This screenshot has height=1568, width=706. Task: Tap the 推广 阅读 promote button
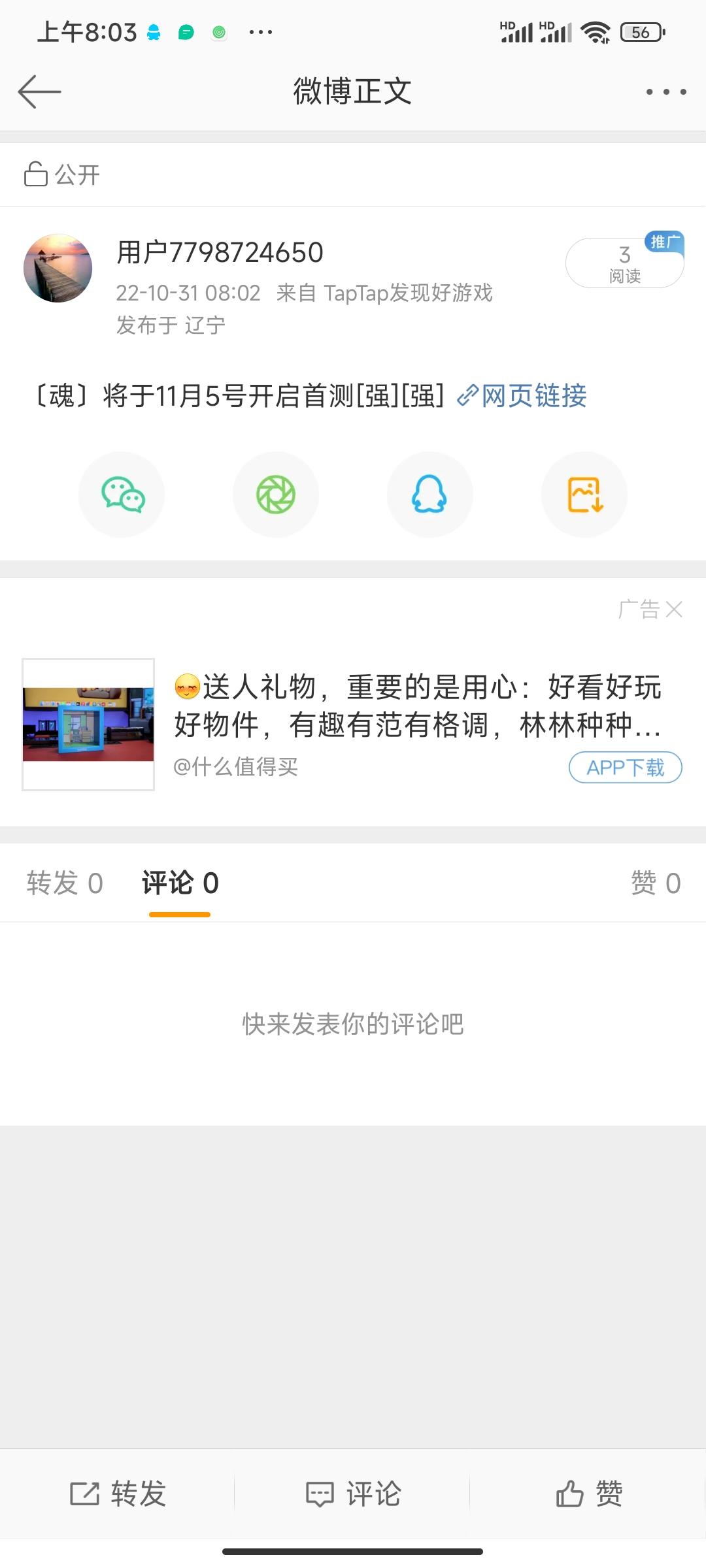coord(624,263)
